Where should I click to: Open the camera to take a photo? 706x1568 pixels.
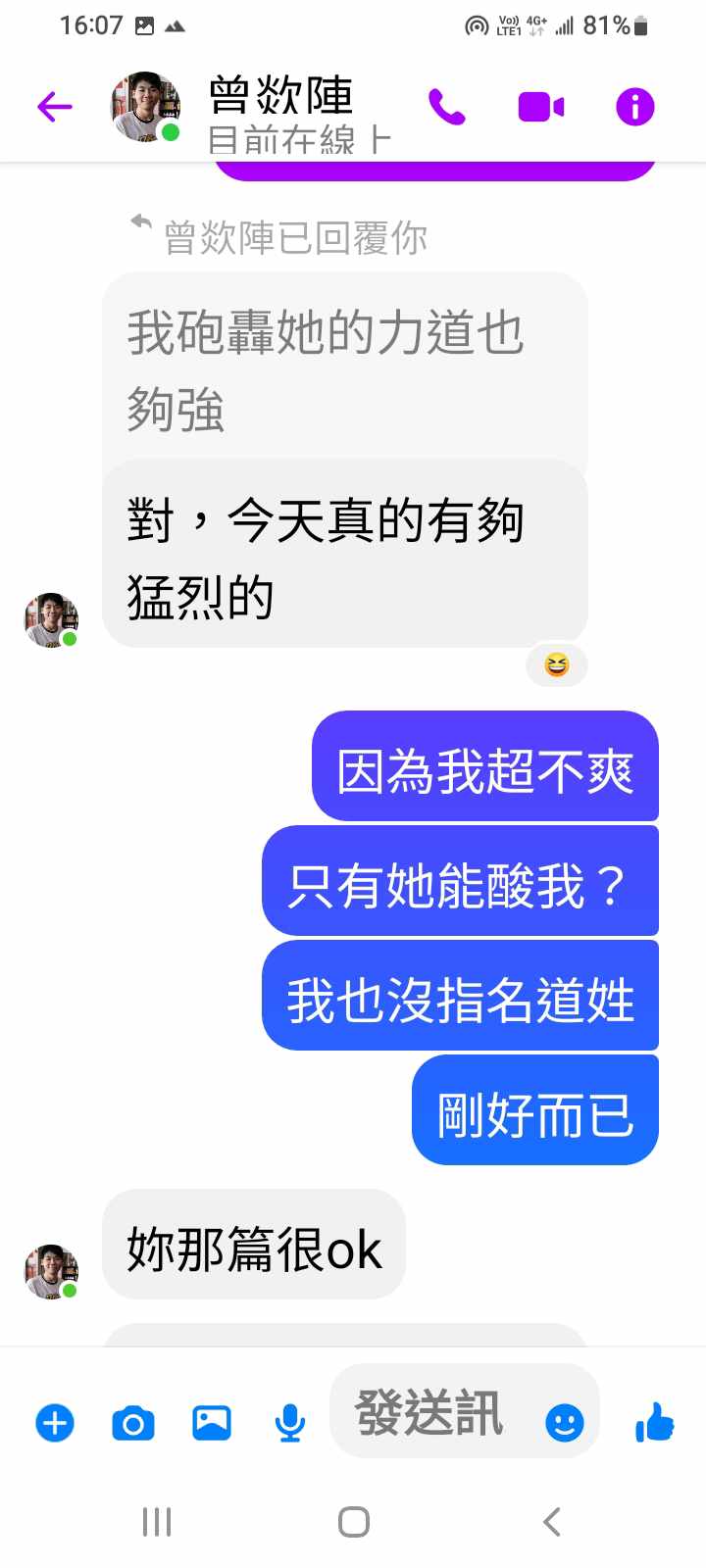click(x=133, y=1423)
